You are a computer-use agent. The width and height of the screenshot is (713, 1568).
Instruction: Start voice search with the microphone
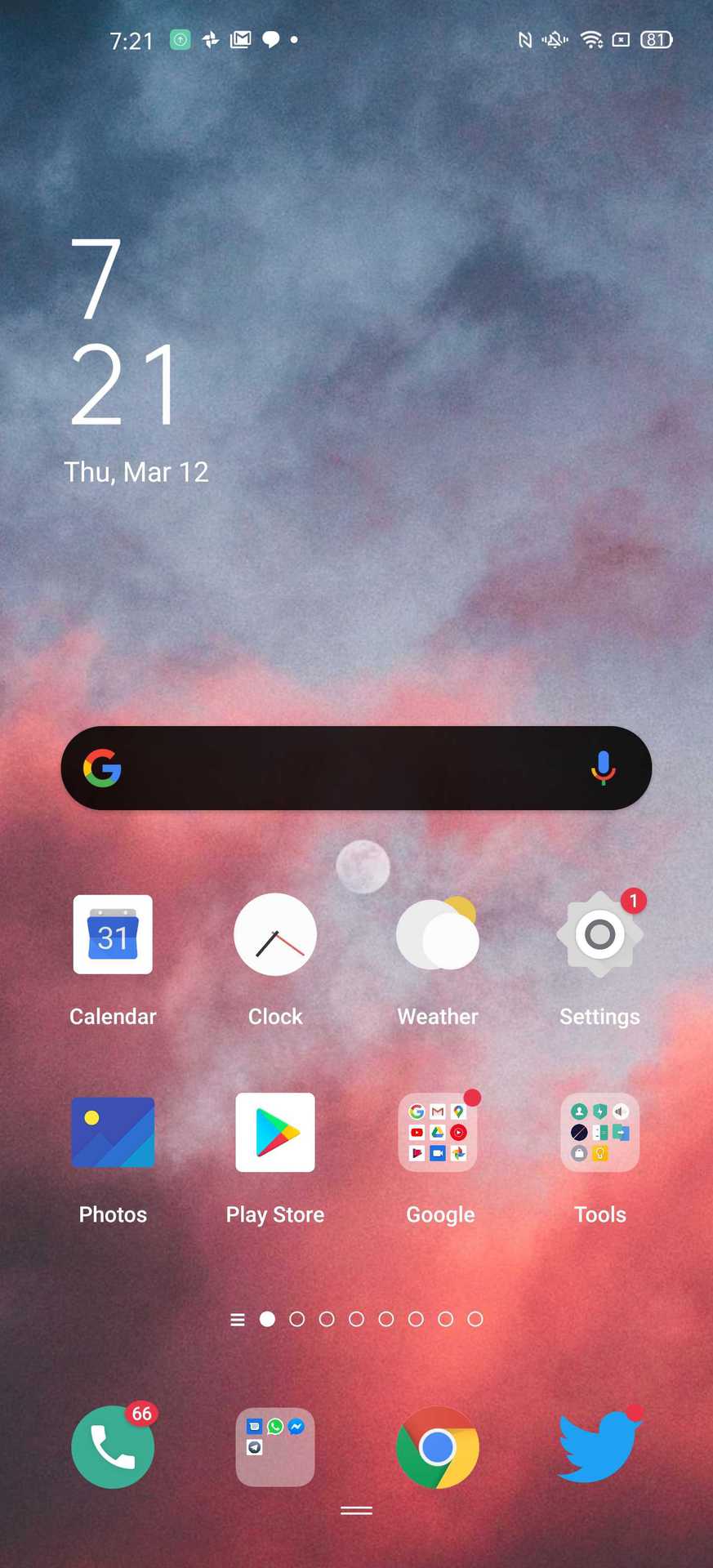click(x=603, y=768)
